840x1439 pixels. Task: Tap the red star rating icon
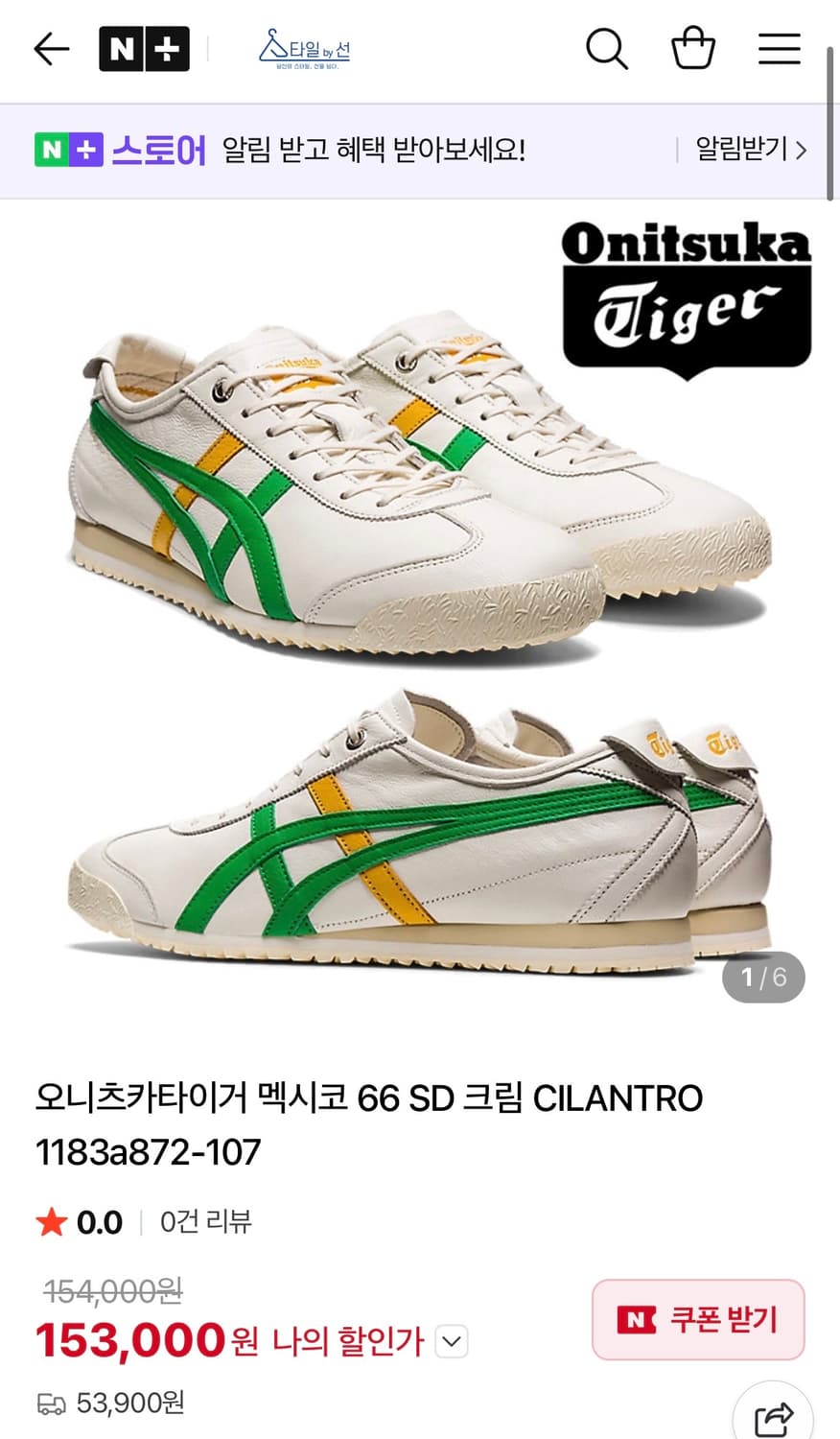(53, 1222)
